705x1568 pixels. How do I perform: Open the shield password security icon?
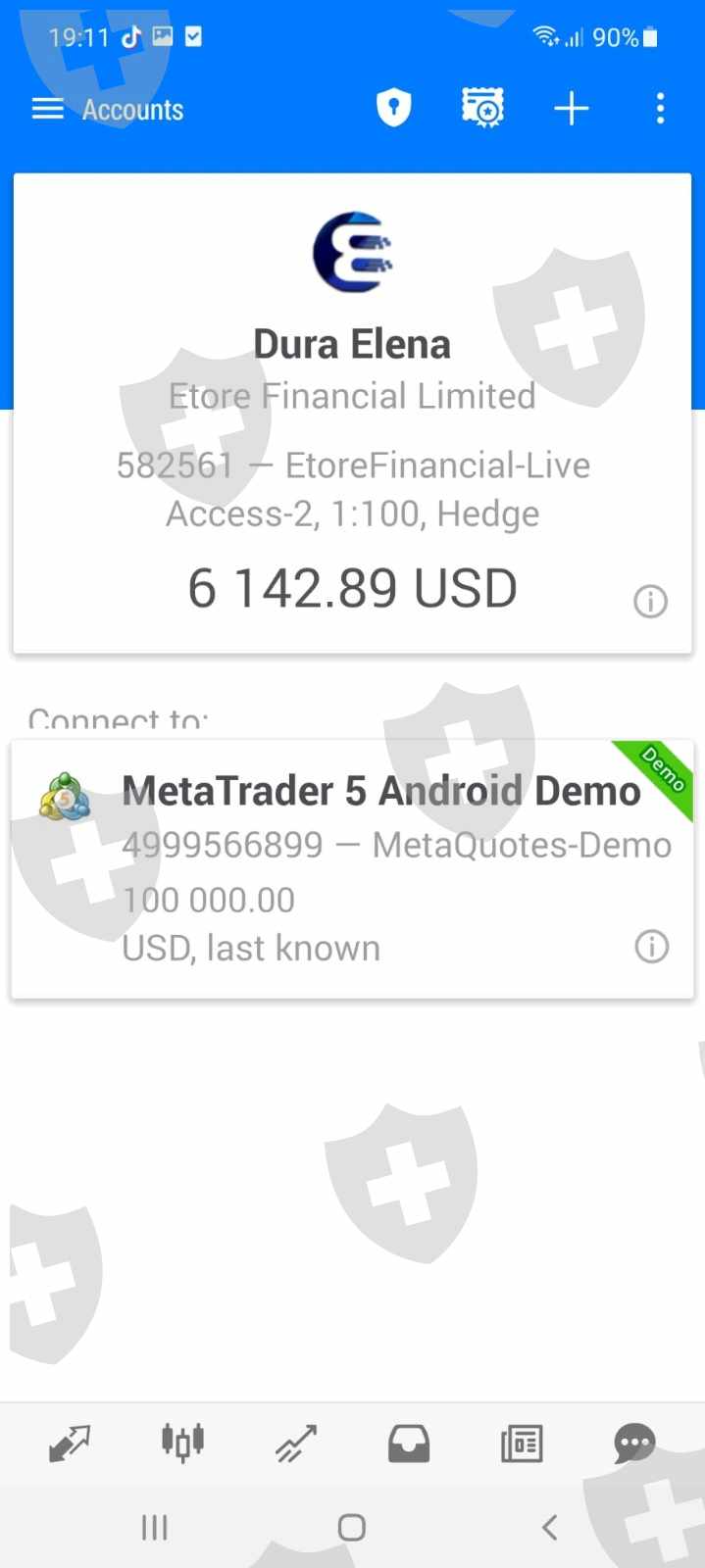393,108
